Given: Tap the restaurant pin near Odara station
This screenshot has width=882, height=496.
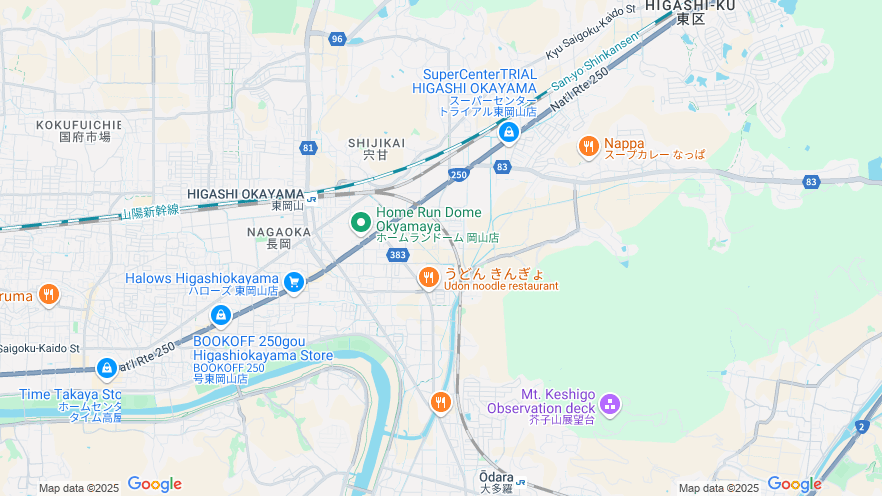Looking at the screenshot, I should point(440,402).
